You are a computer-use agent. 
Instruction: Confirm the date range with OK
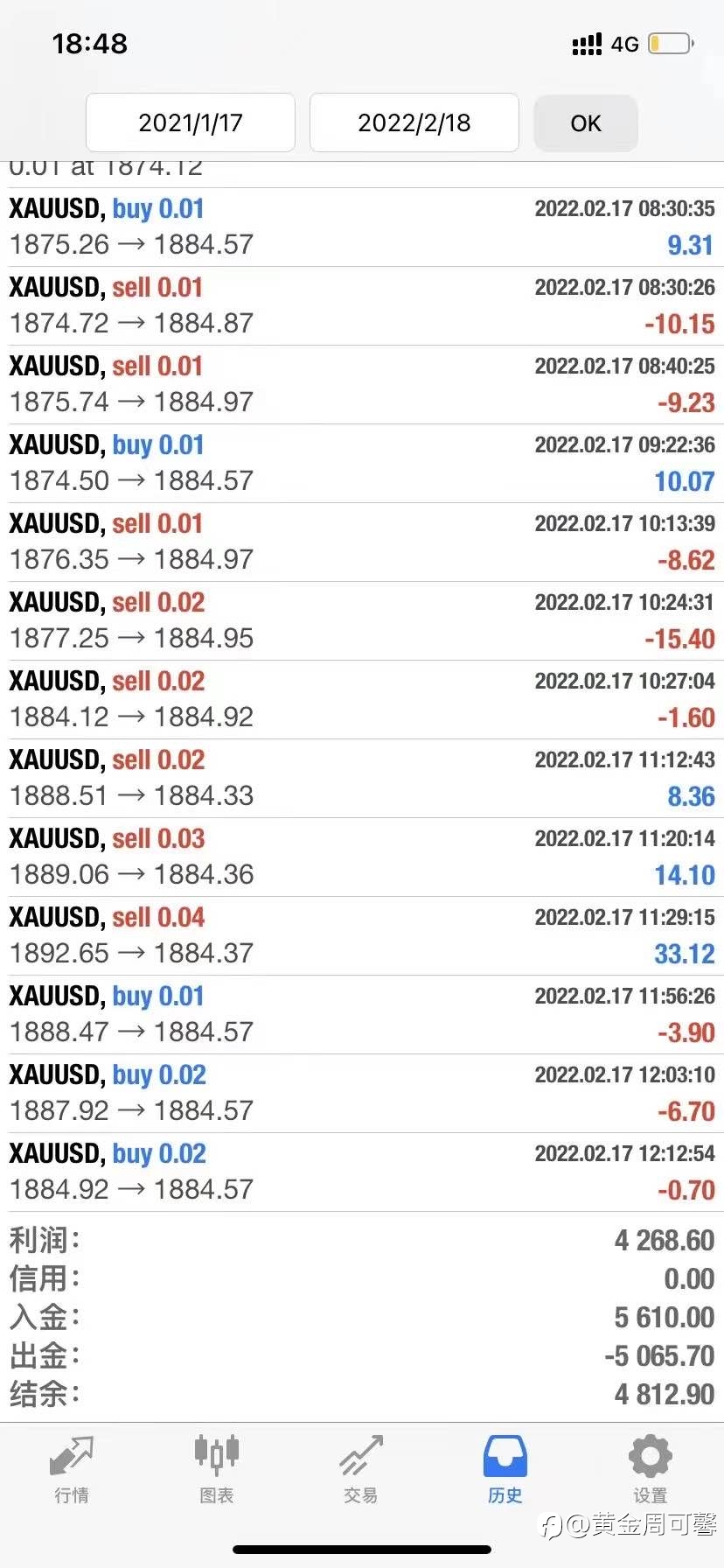[x=586, y=123]
